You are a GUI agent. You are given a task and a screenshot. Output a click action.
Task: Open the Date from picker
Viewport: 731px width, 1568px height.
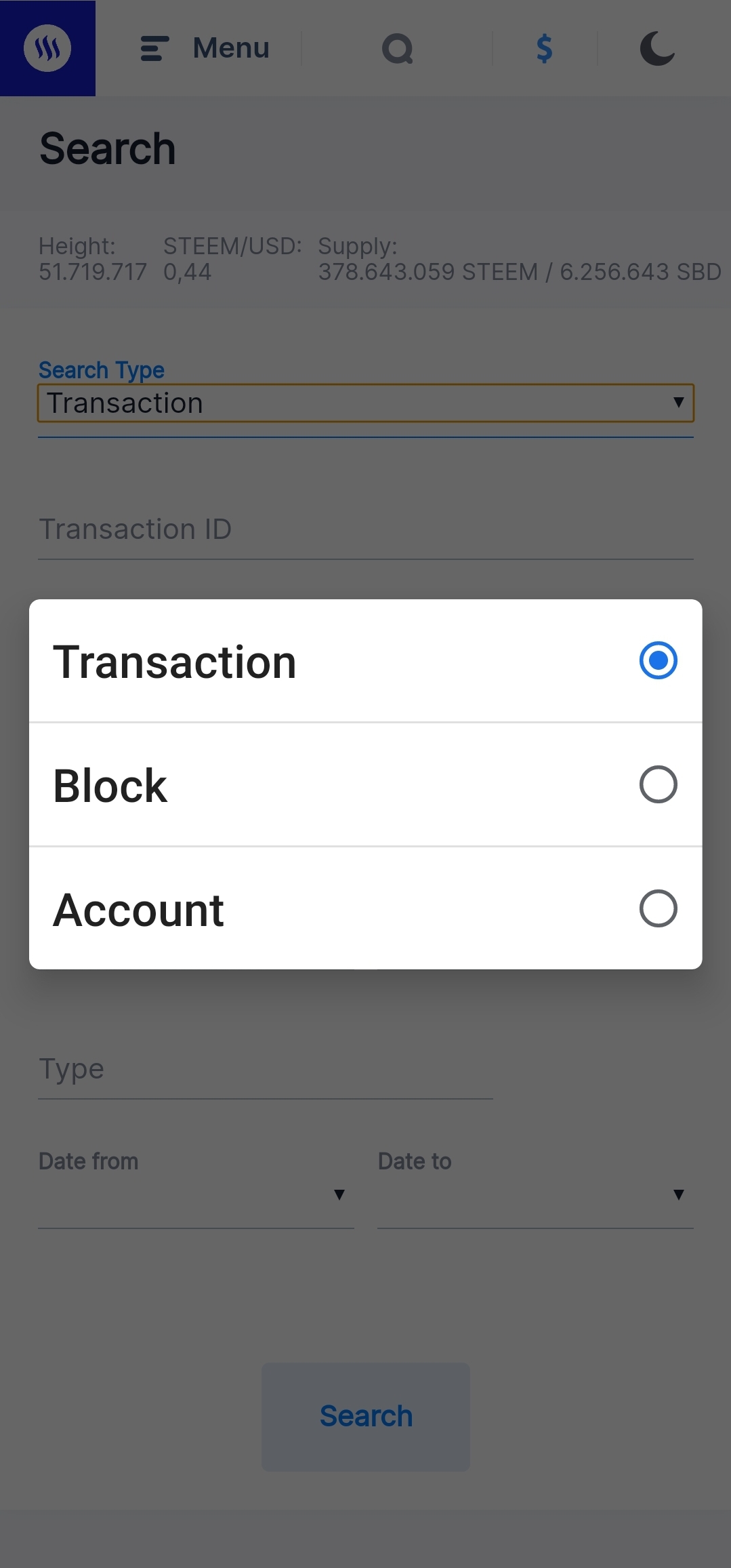(x=196, y=1194)
